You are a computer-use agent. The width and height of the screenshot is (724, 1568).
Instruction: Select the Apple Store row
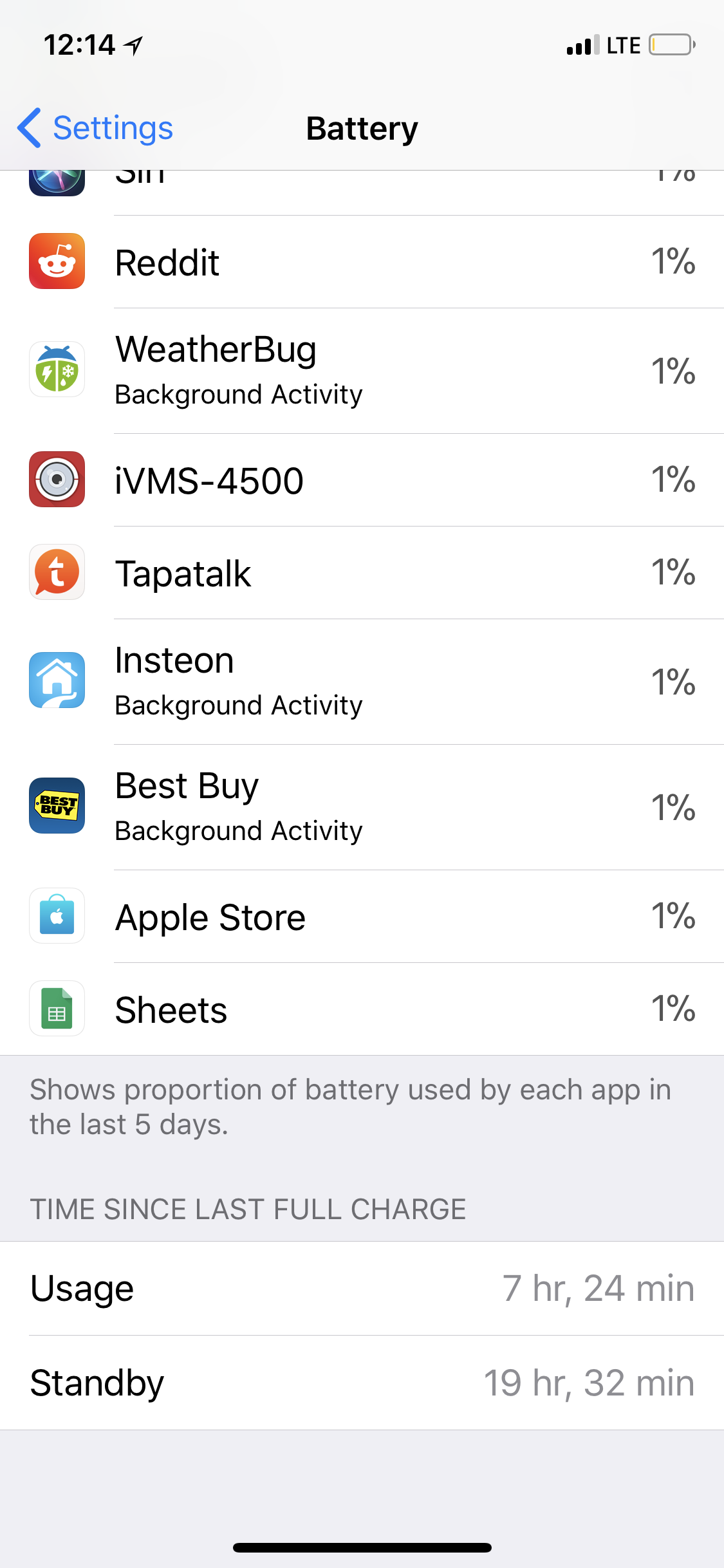point(362,917)
